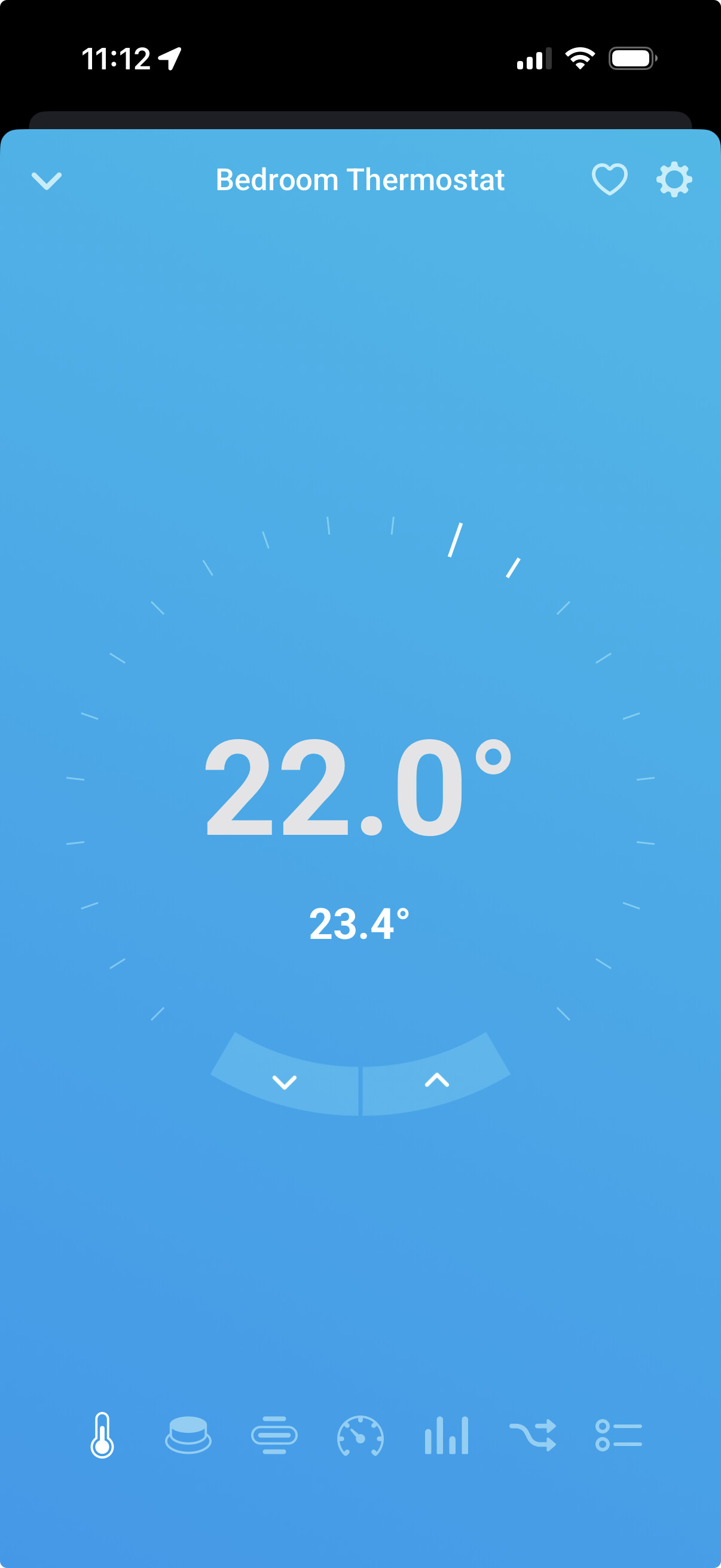721x1568 pixels.
Task: Mark Bedroom Thermostat as favorite
Action: tap(609, 179)
